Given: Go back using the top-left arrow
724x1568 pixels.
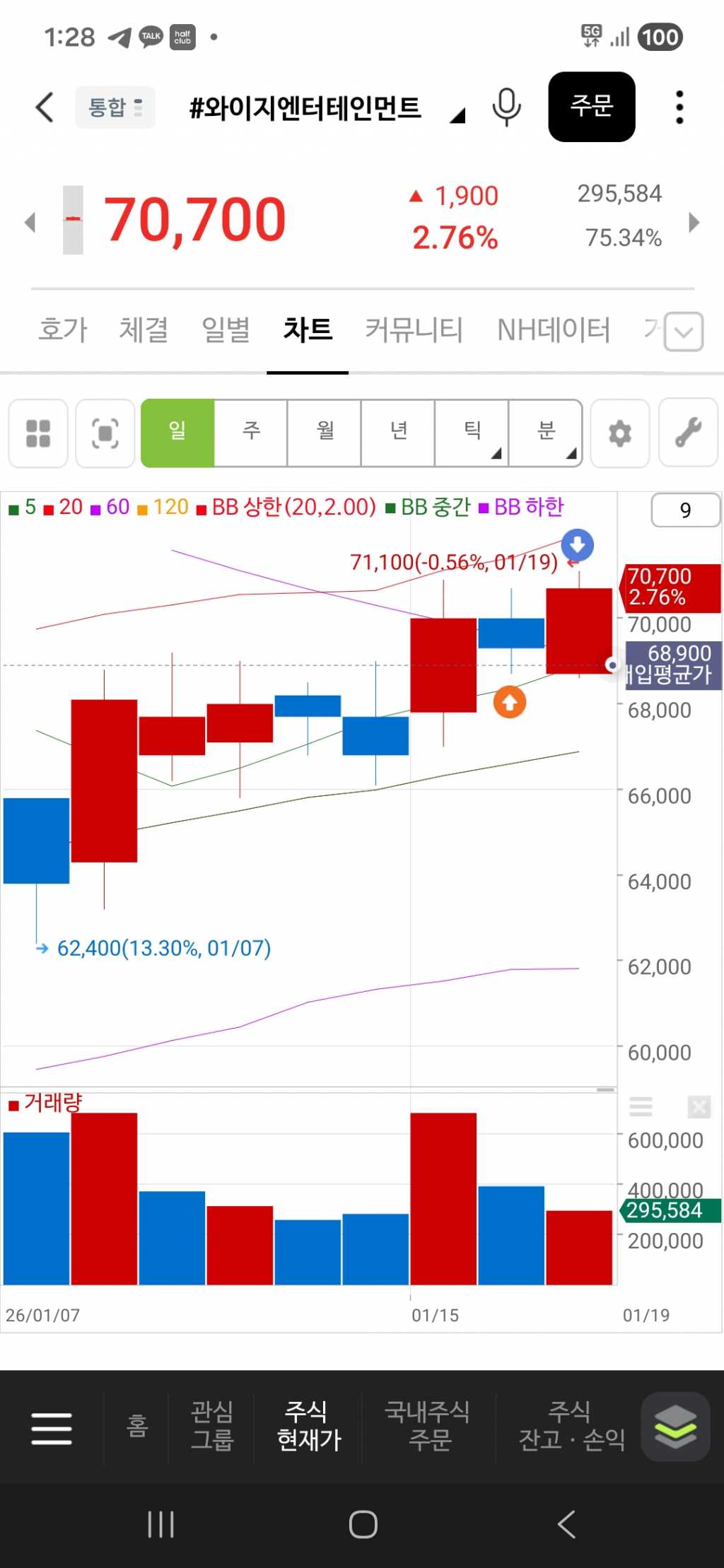Looking at the screenshot, I should tap(45, 107).
